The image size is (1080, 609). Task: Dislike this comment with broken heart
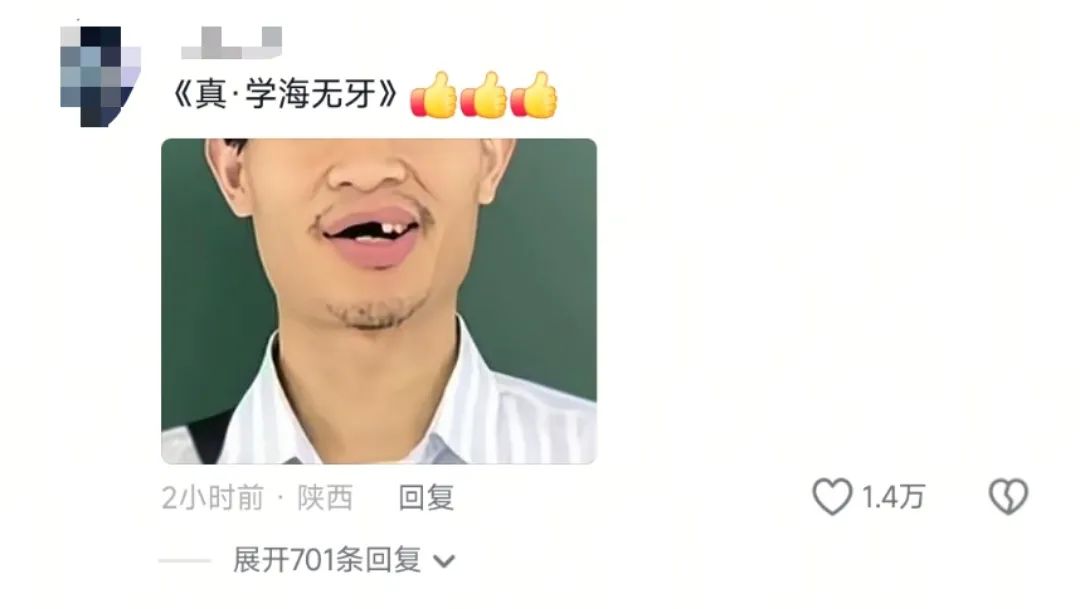[1007, 497]
